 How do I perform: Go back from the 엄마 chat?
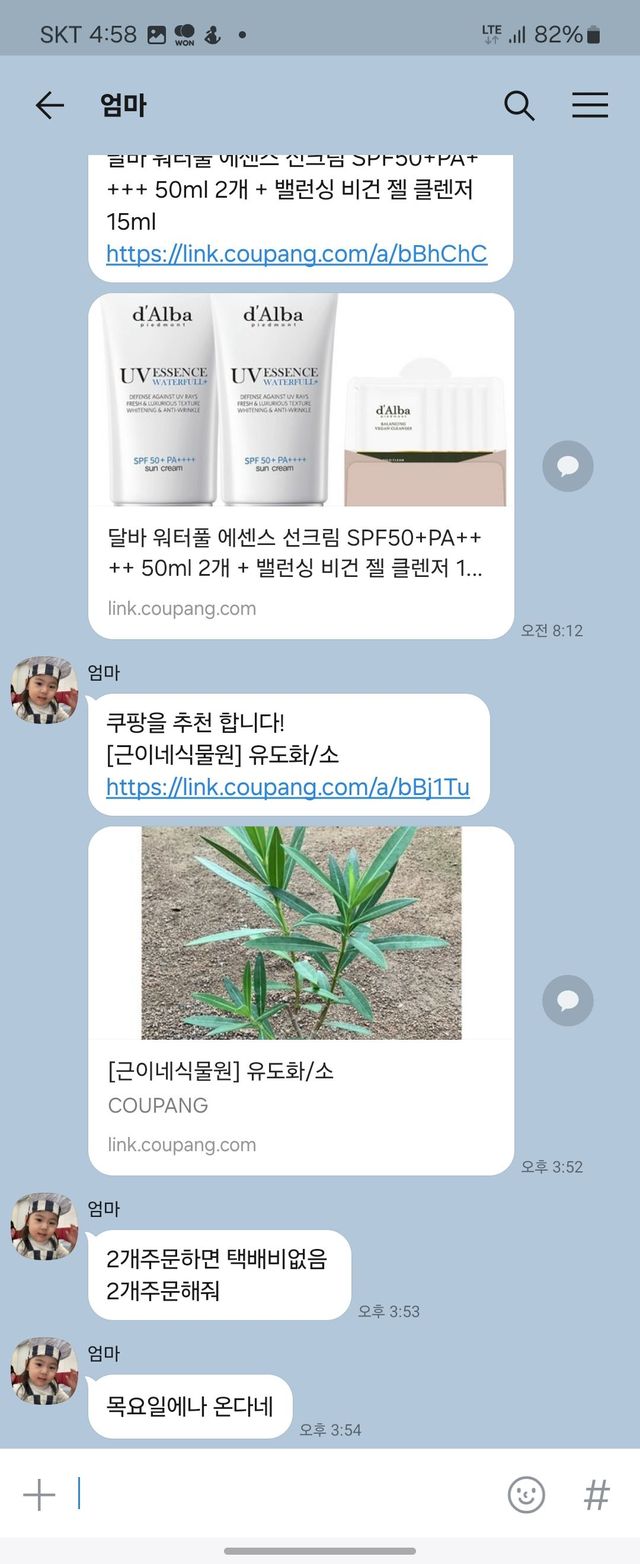49,106
